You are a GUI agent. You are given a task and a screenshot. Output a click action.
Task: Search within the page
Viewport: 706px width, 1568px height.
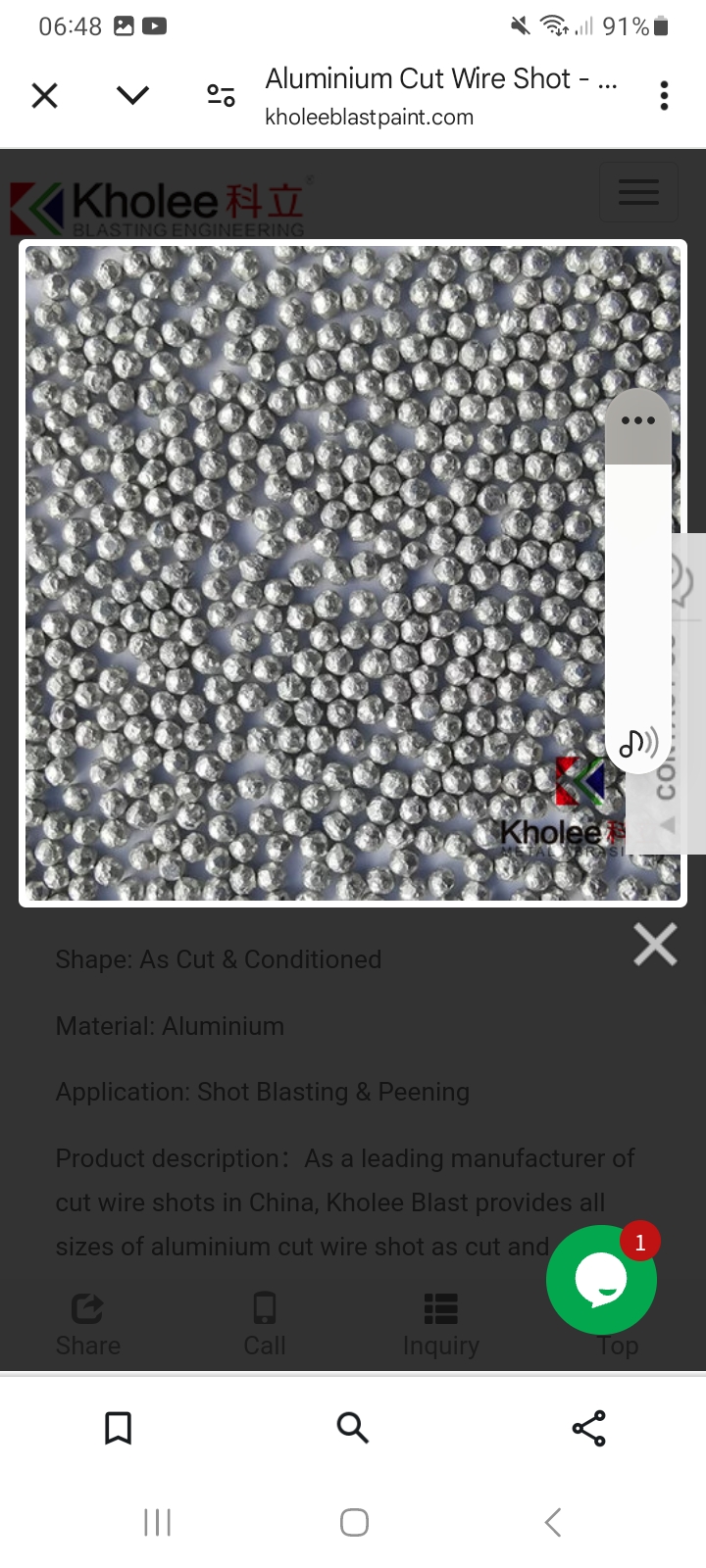pos(353,1428)
